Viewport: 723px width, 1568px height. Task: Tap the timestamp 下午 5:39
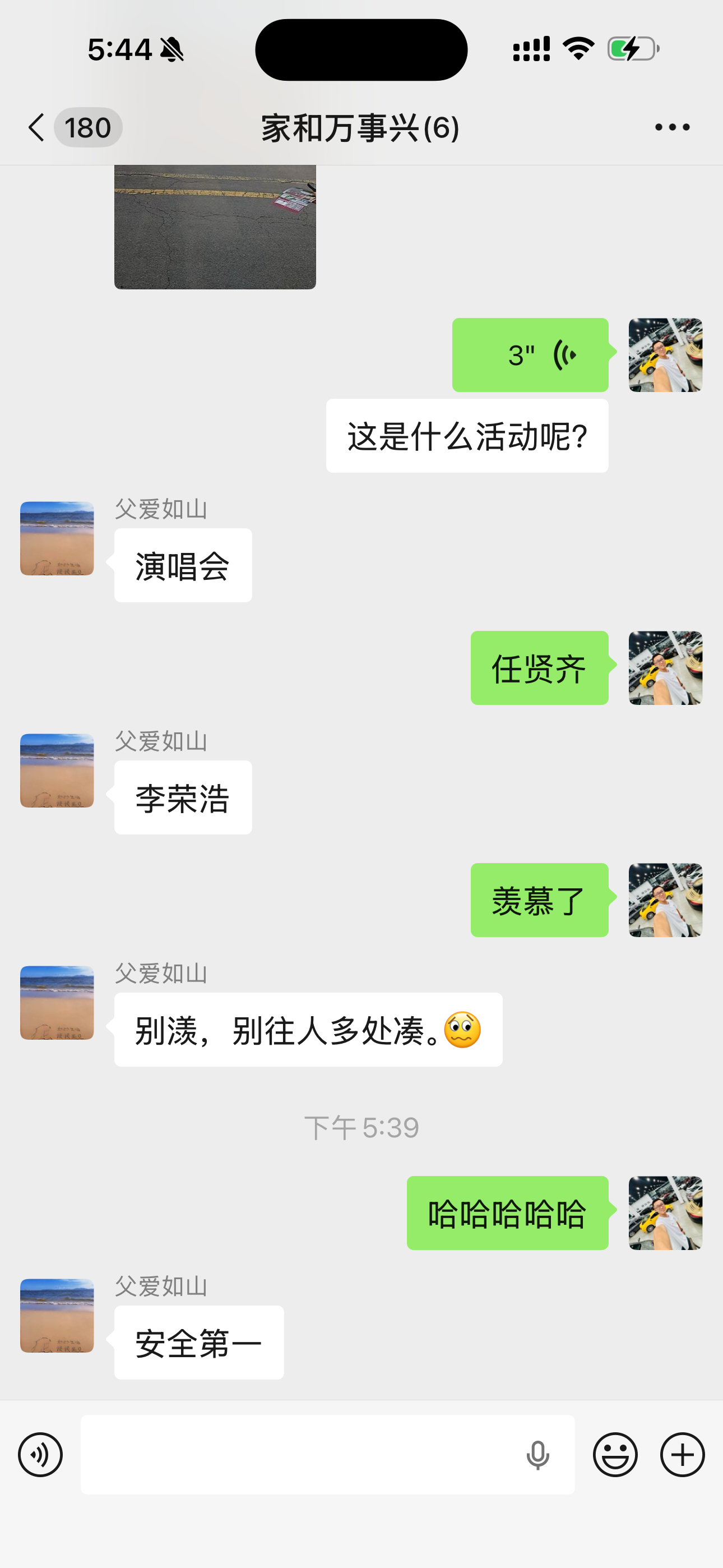click(x=361, y=1127)
